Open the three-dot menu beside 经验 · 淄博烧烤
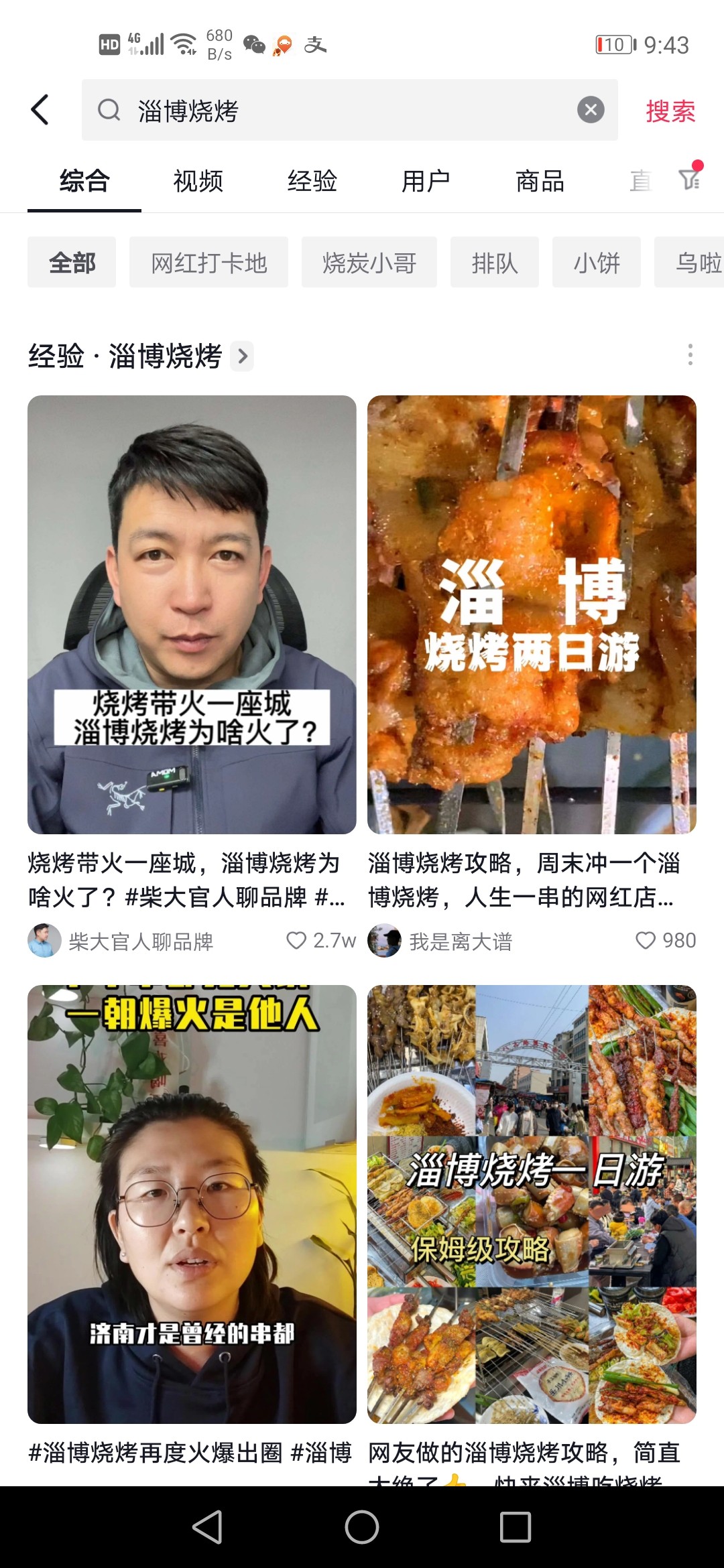 coord(690,354)
